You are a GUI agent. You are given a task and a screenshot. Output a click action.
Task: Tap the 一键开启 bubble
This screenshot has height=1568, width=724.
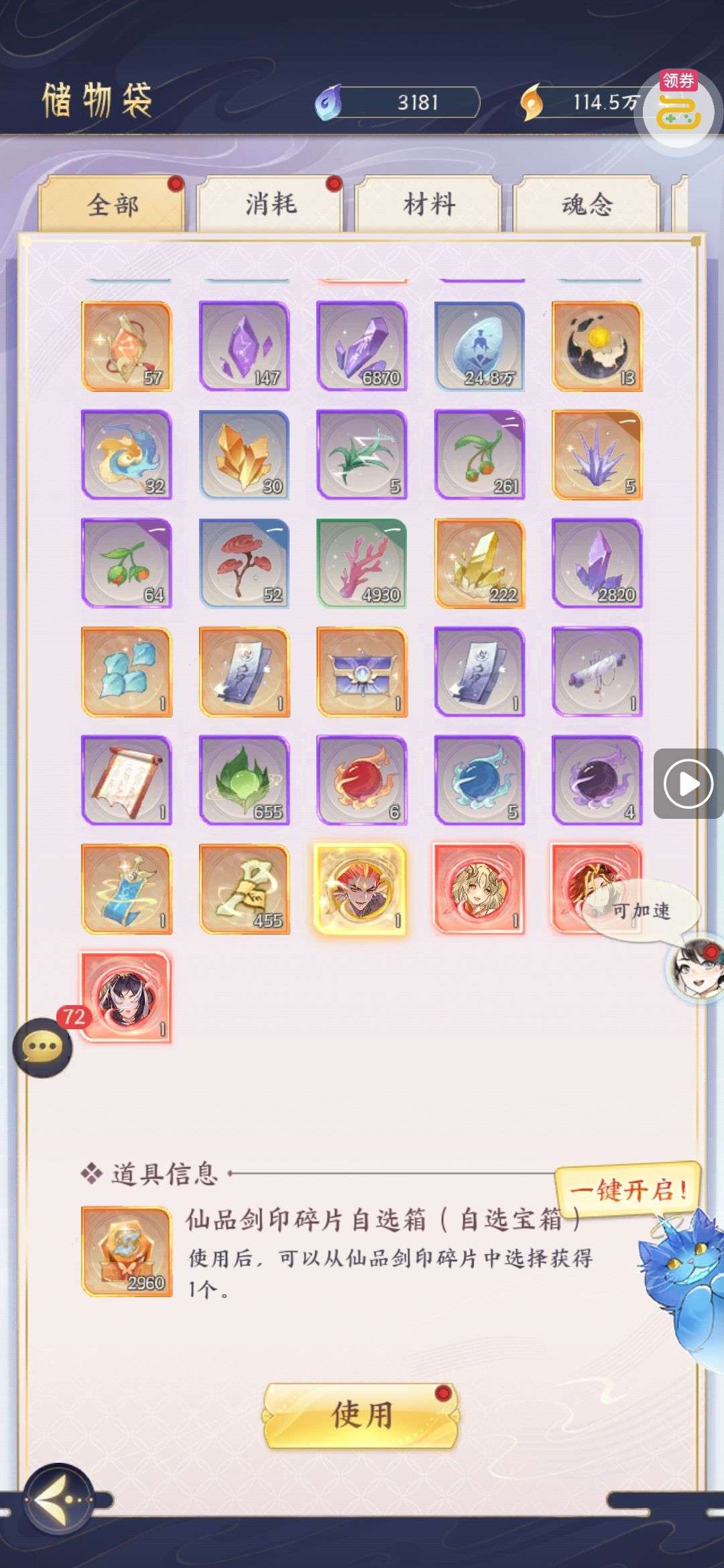[x=627, y=1190]
